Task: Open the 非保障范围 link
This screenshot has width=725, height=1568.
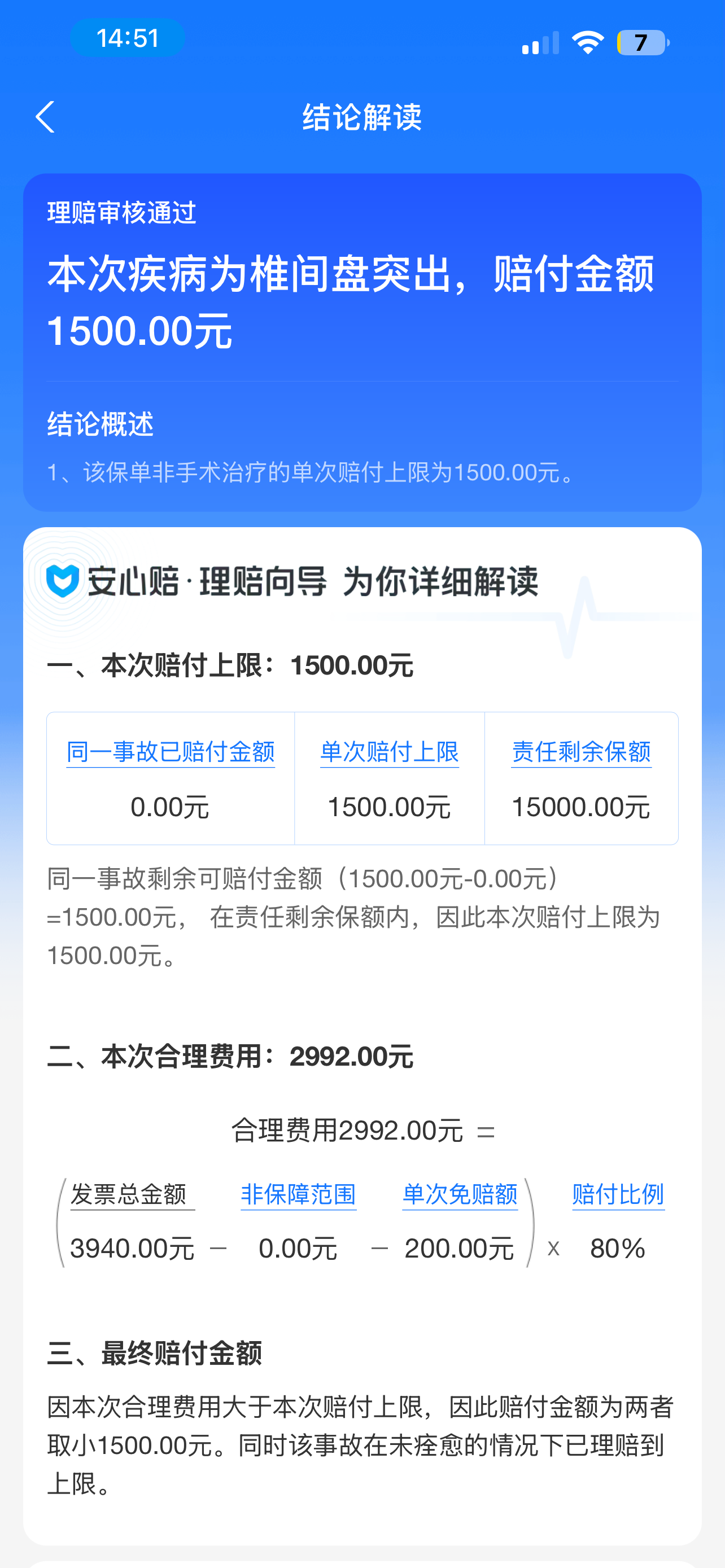Action: pyautogui.click(x=298, y=1194)
